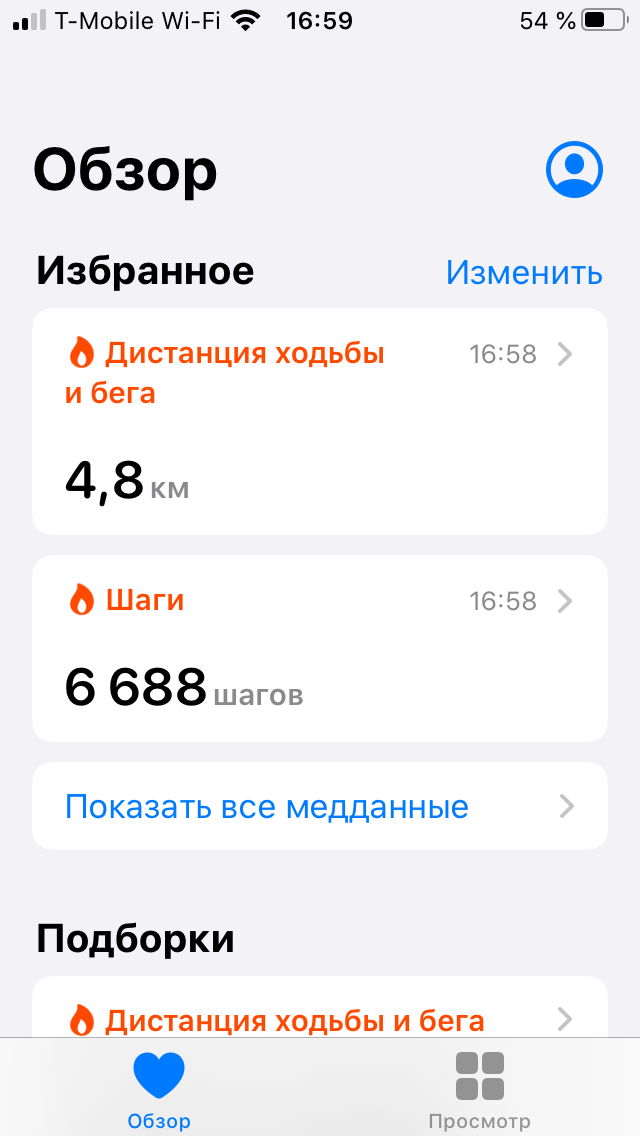Screen dimensions: 640x1136
Task: Open the 4,8 км walking distance card
Action: pyautogui.click(x=320, y=422)
